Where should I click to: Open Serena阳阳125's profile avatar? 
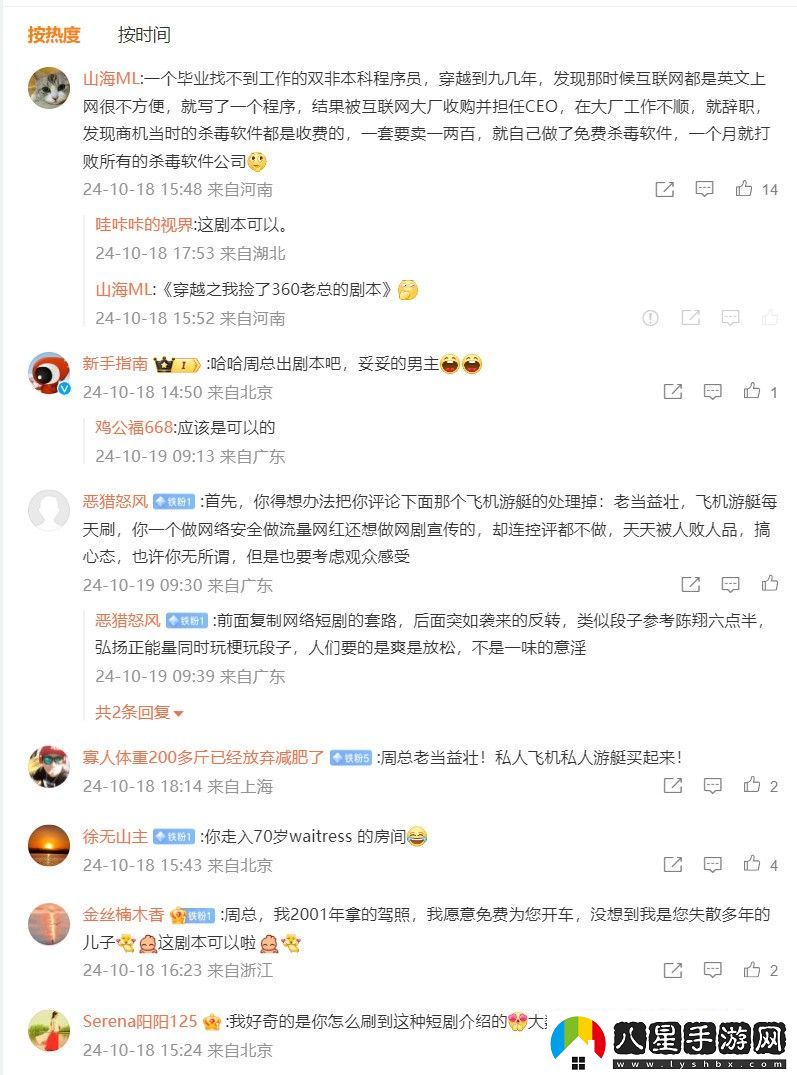pos(48,1030)
